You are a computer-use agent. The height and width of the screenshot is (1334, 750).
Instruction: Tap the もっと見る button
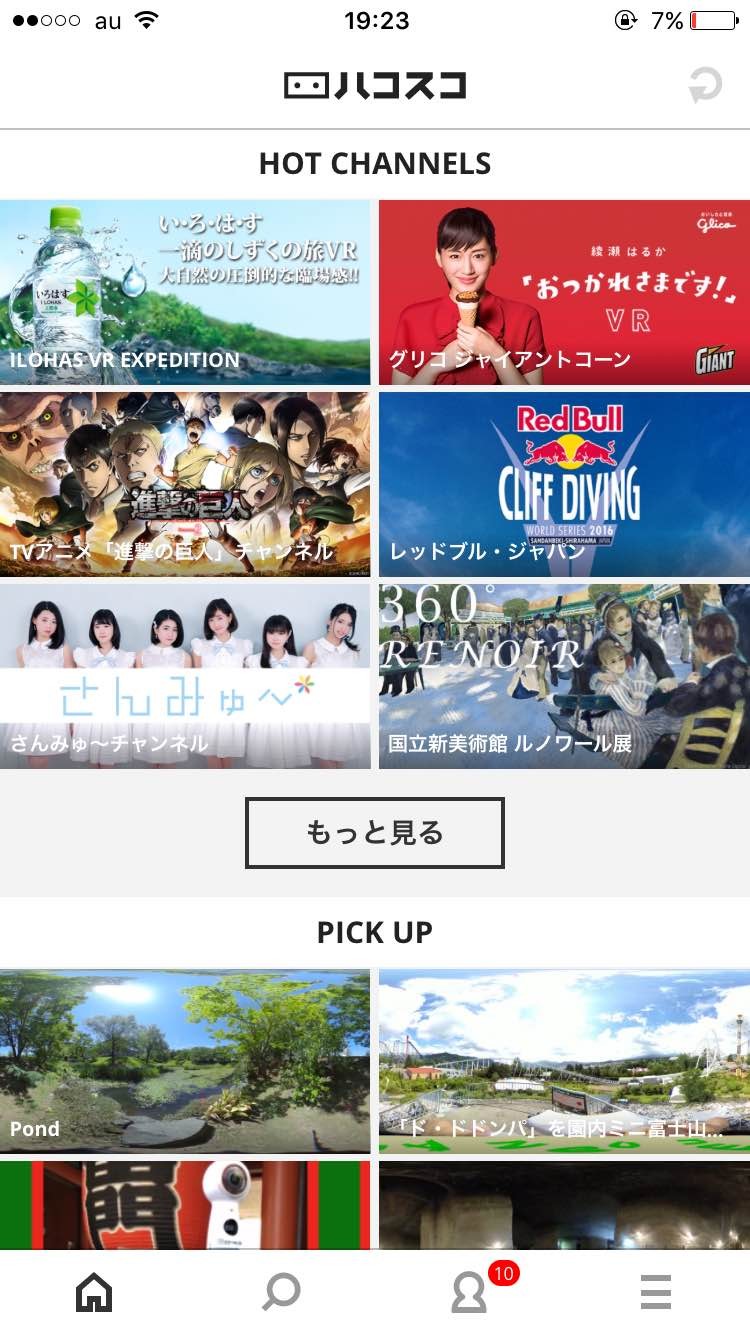click(375, 833)
